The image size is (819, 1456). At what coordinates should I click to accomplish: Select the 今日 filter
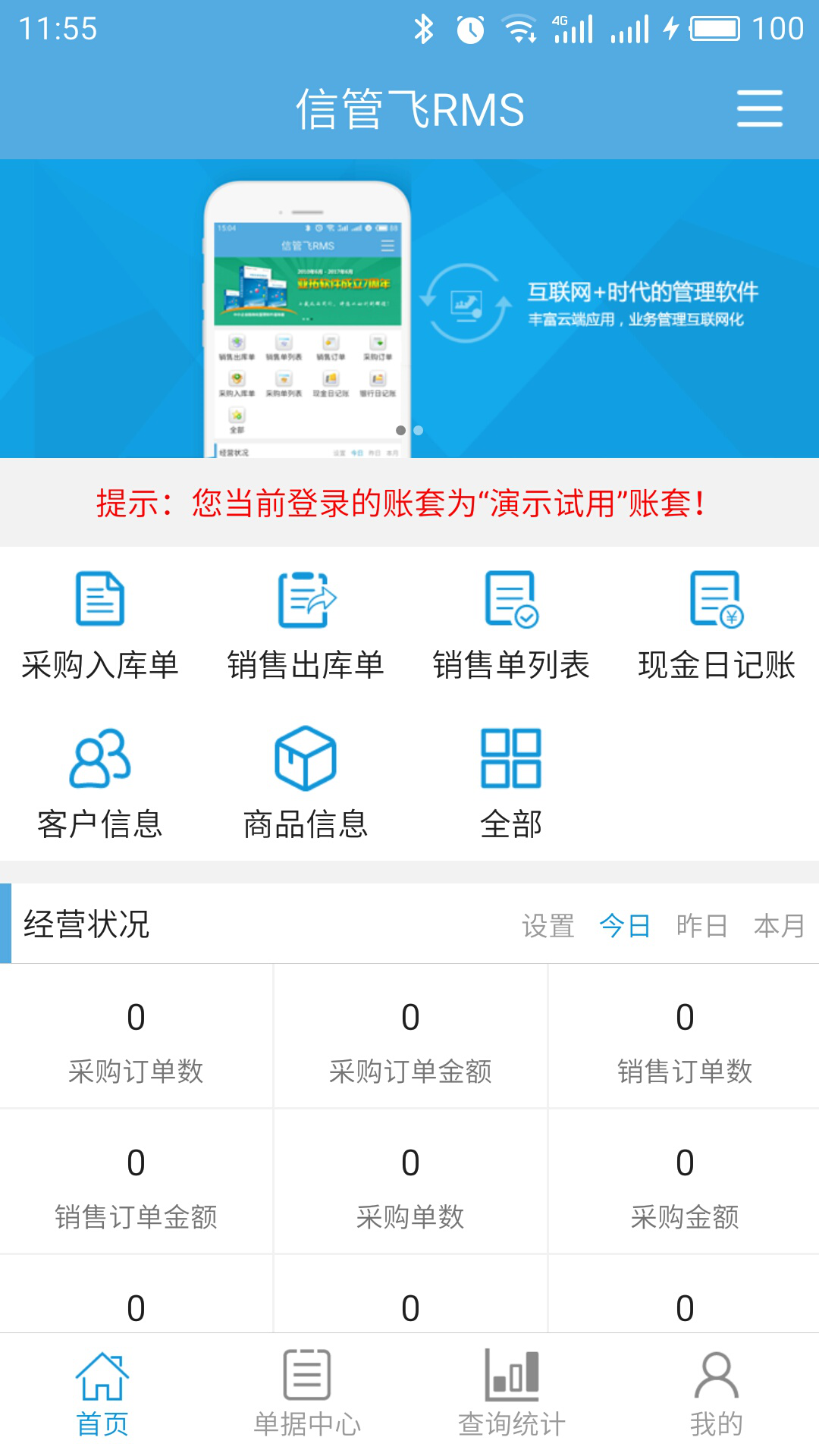tap(625, 925)
